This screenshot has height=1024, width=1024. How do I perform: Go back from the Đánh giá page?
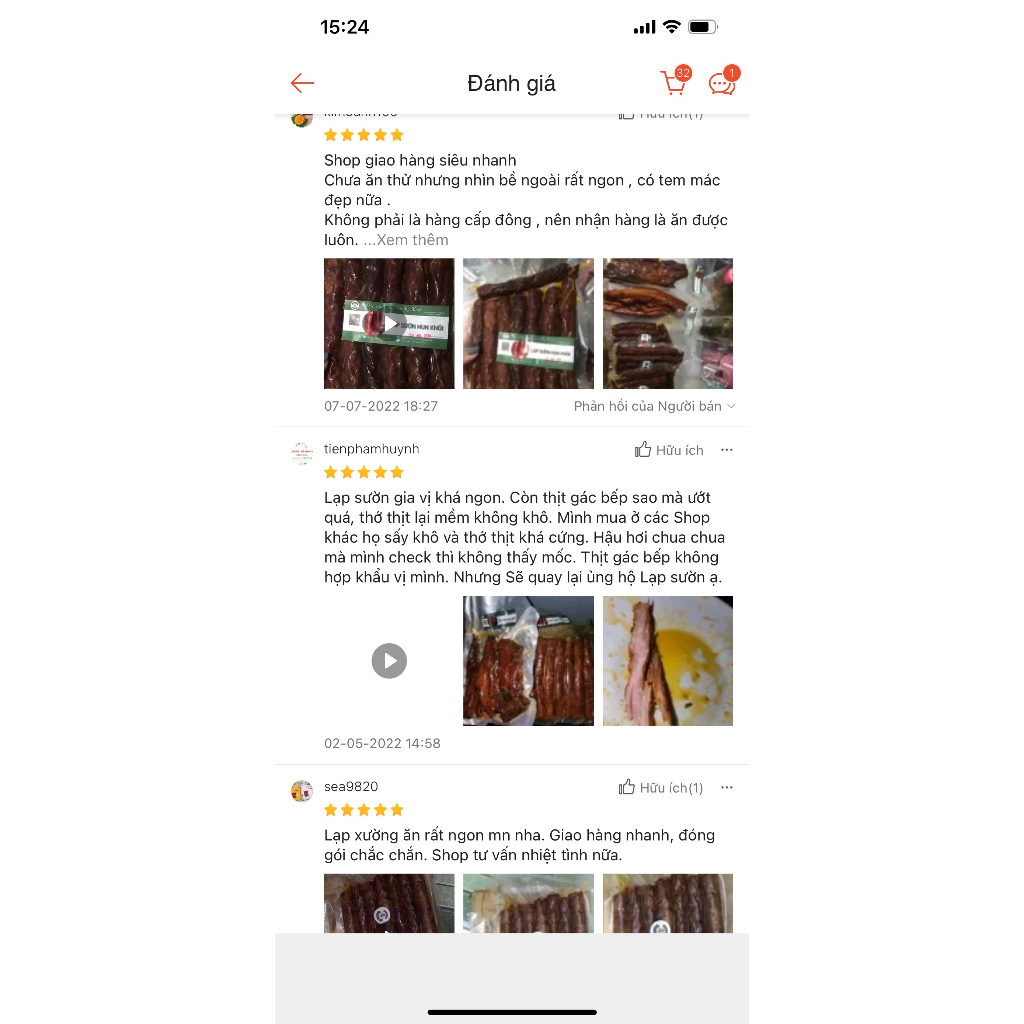[x=302, y=83]
